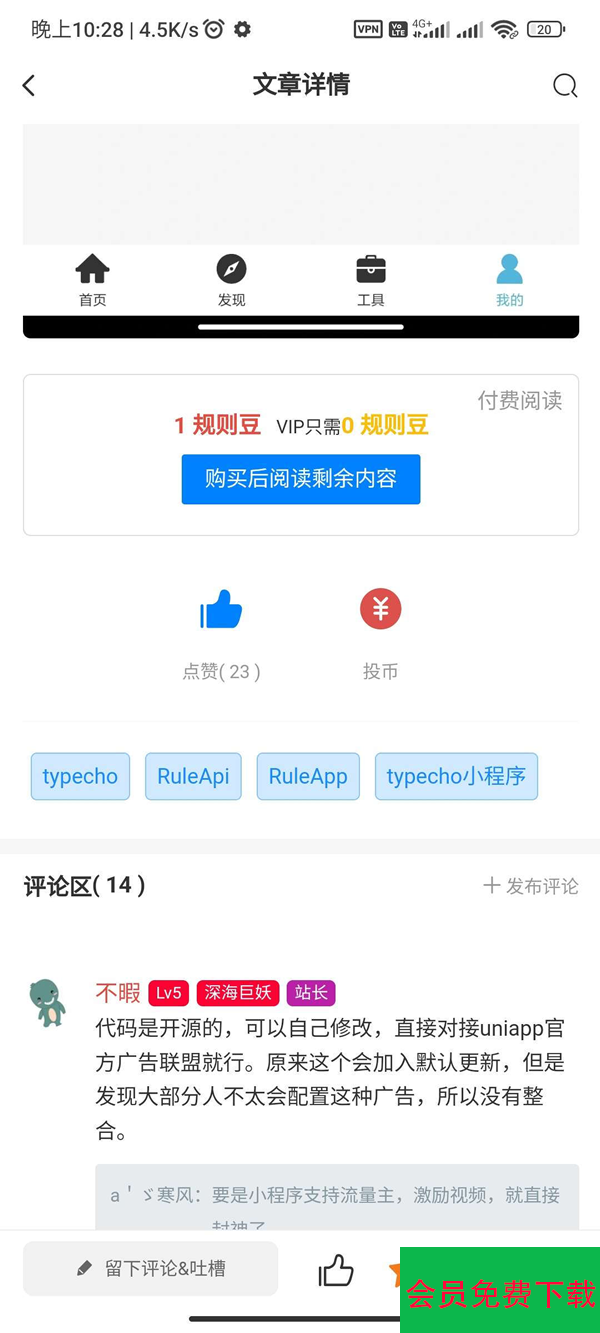Screen dimensions: 600x1333
Task: Focus the 留下评论&吐槽 comment box
Action: [150, 1269]
